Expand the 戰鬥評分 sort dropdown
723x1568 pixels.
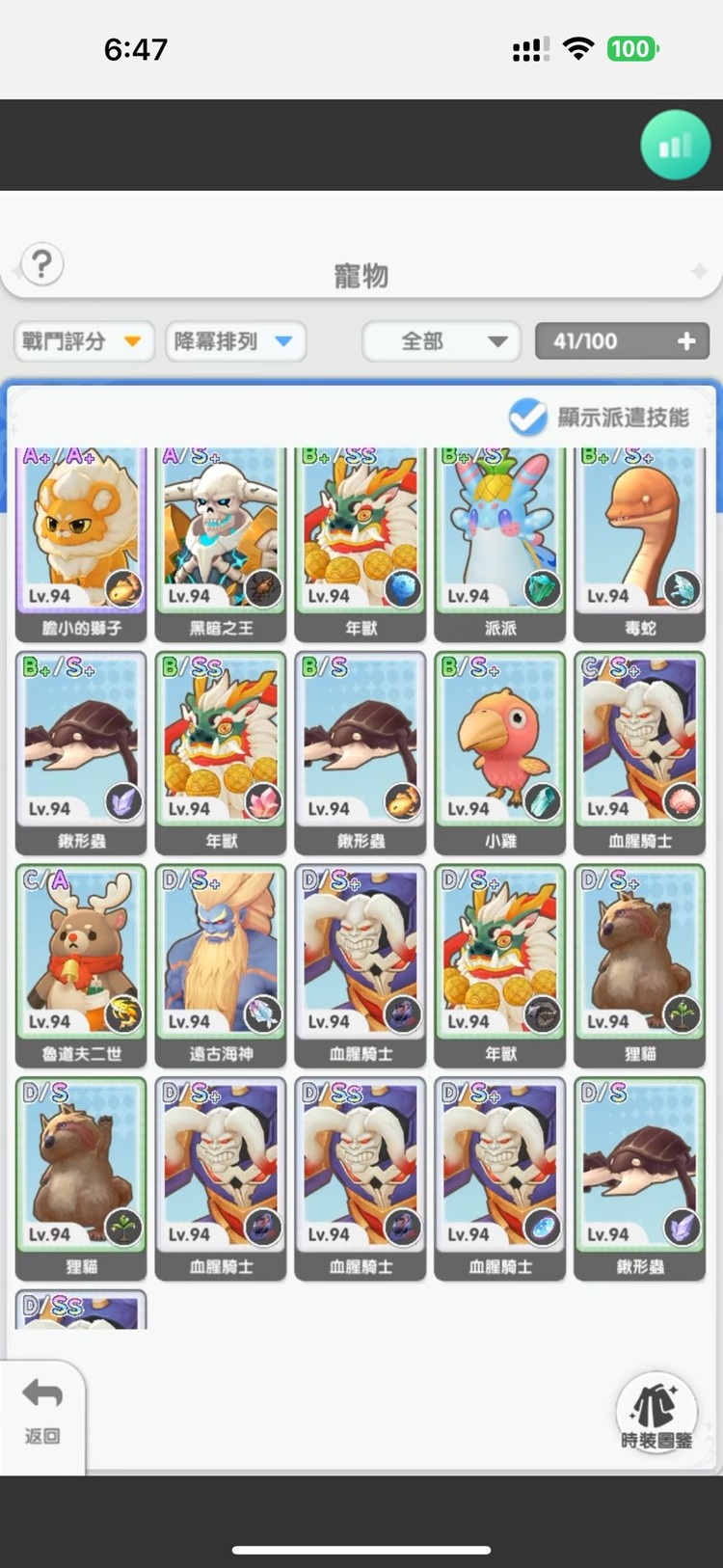pyautogui.click(x=84, y=341)
